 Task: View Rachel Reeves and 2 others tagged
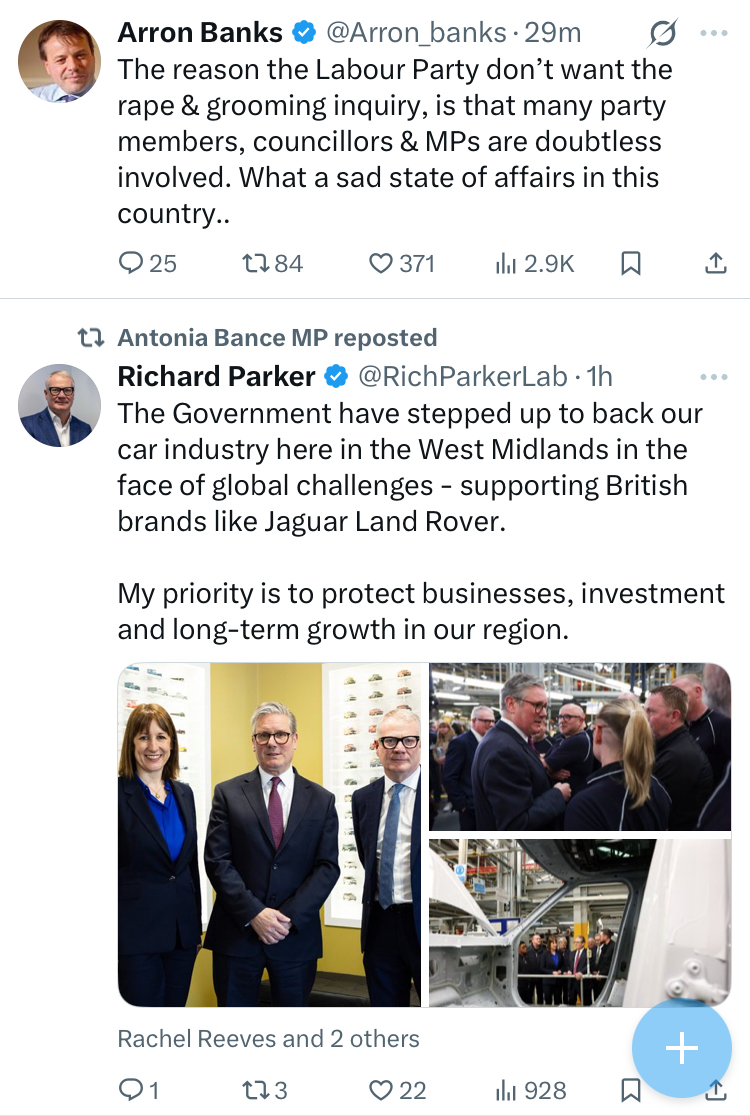tap(268, 1039)
